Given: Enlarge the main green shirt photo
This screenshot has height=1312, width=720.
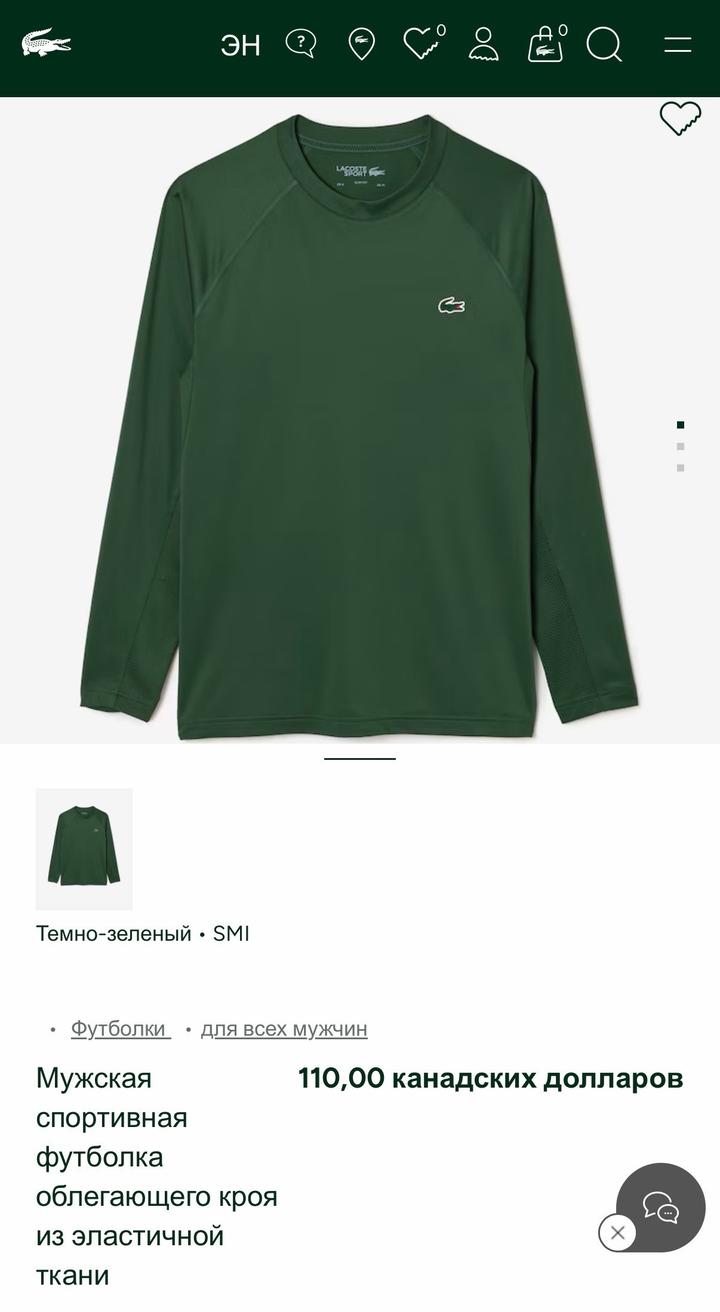Looking at the screenshot, I should click(360, 420).
